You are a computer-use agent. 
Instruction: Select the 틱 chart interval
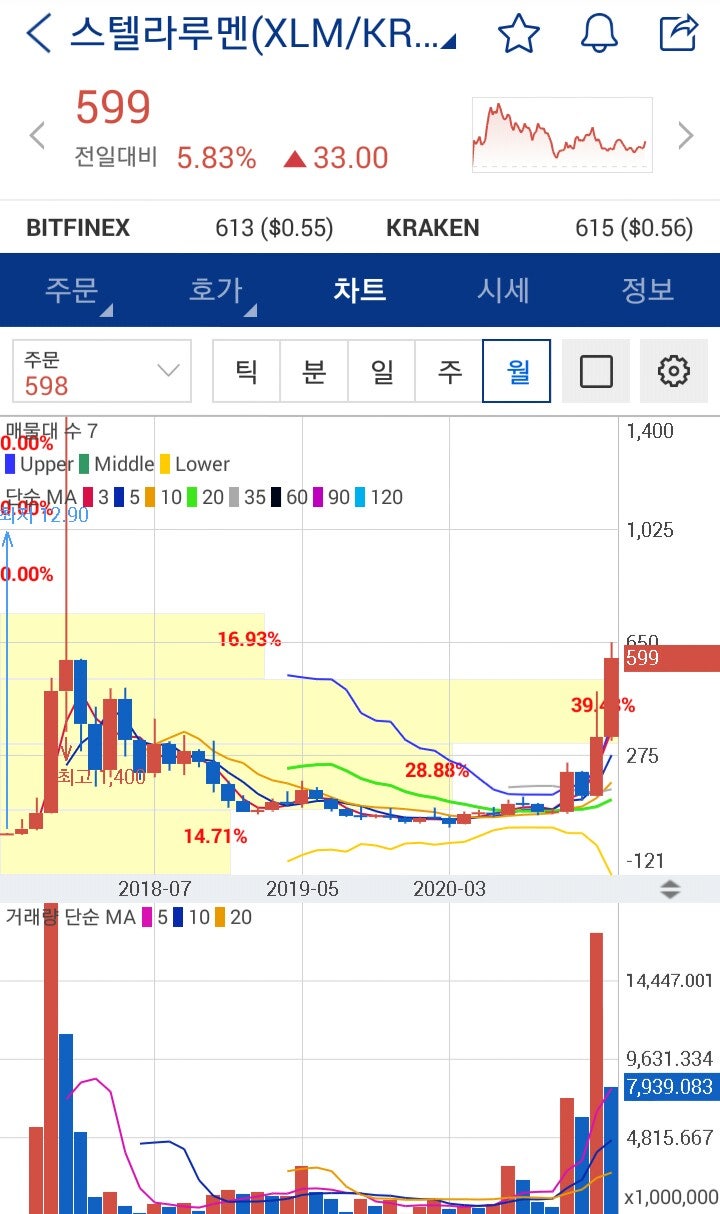click(x=246, y=371)
